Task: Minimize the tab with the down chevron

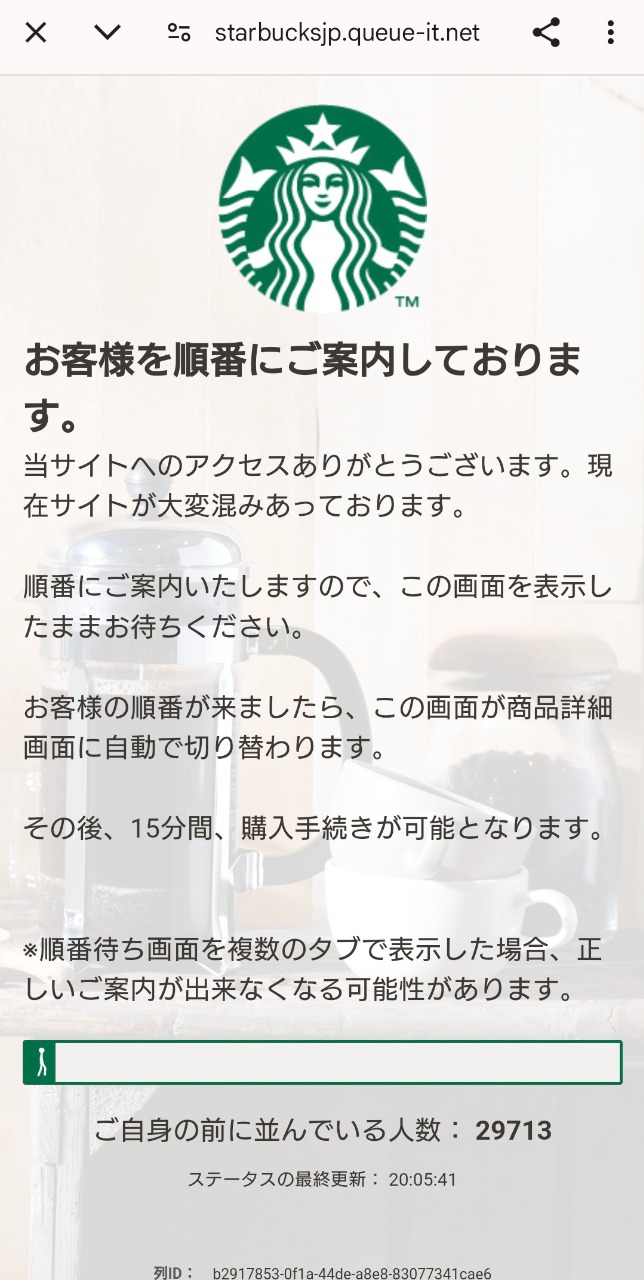Action: (107, 33)
